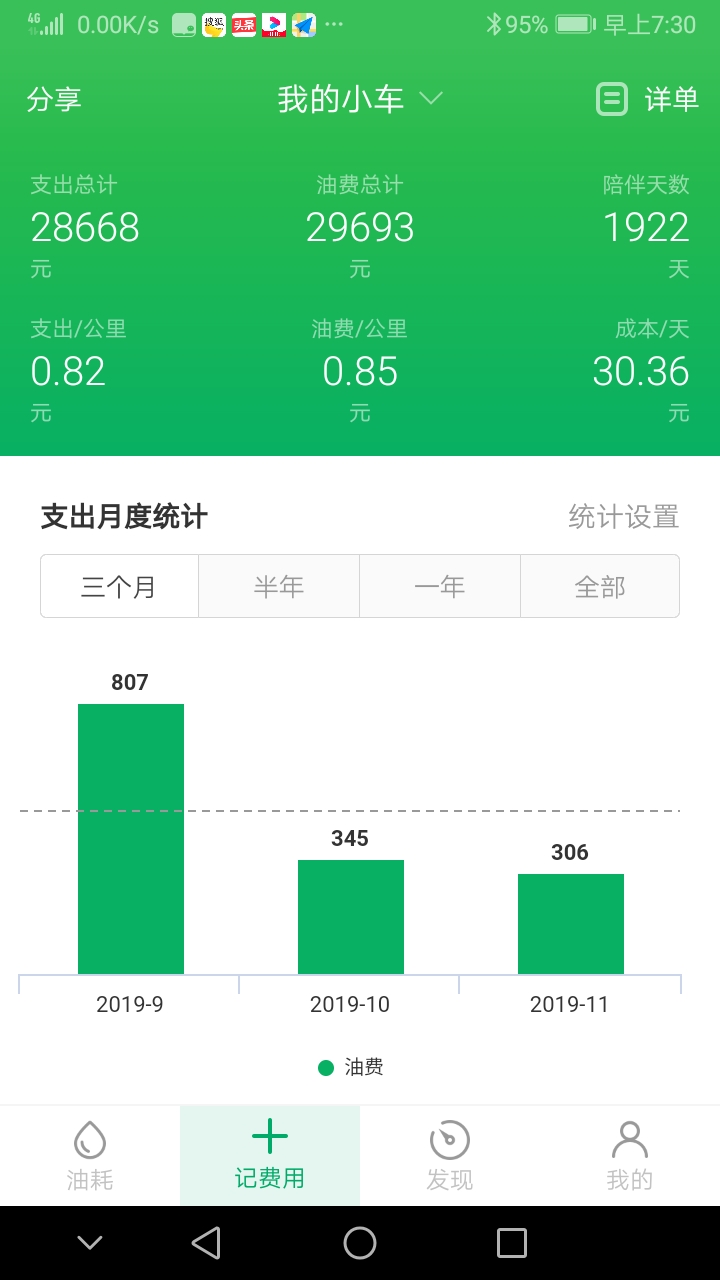
Task: Select the 三个月 period option
Action: point(119,586)
